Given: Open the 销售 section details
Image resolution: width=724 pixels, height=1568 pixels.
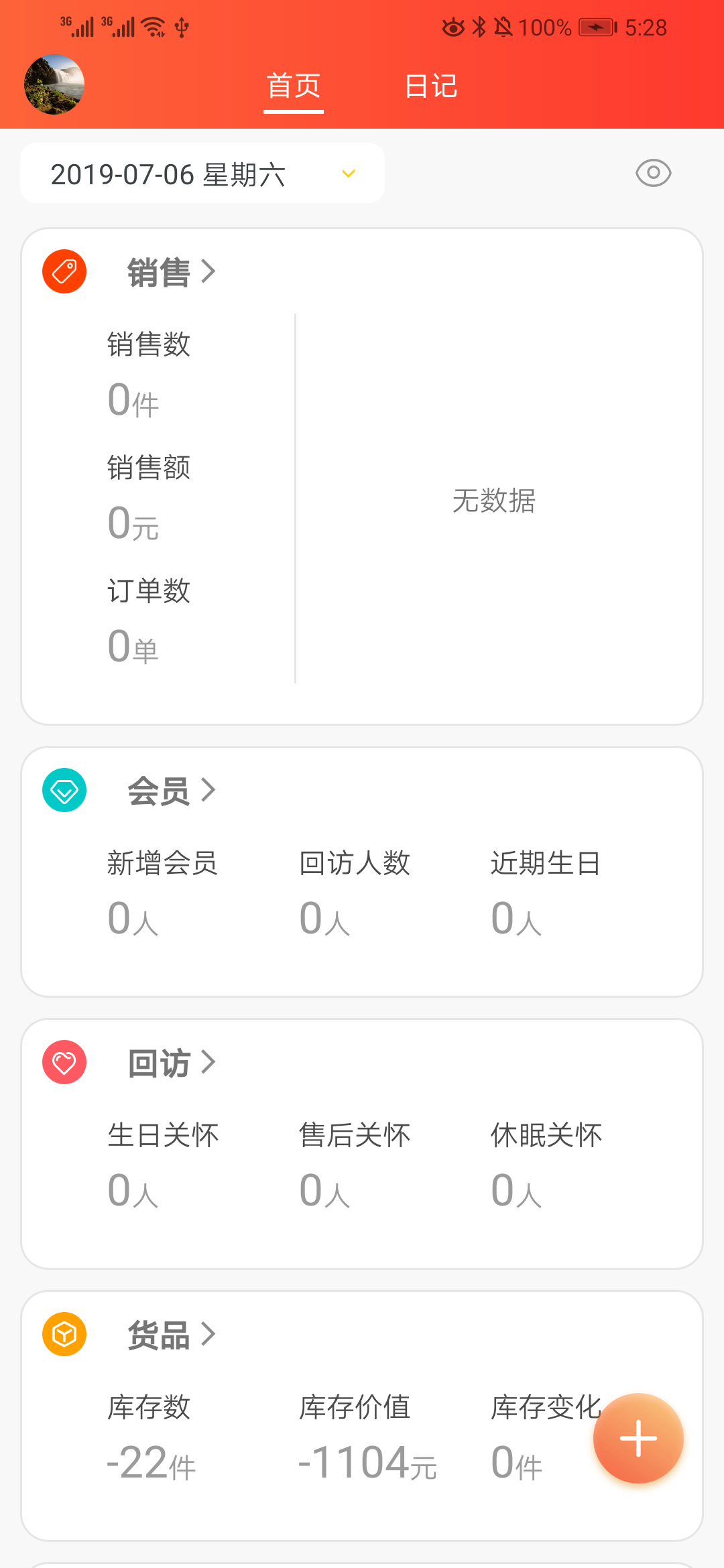Looking at the screenshot, I should [x=171, y=272].
